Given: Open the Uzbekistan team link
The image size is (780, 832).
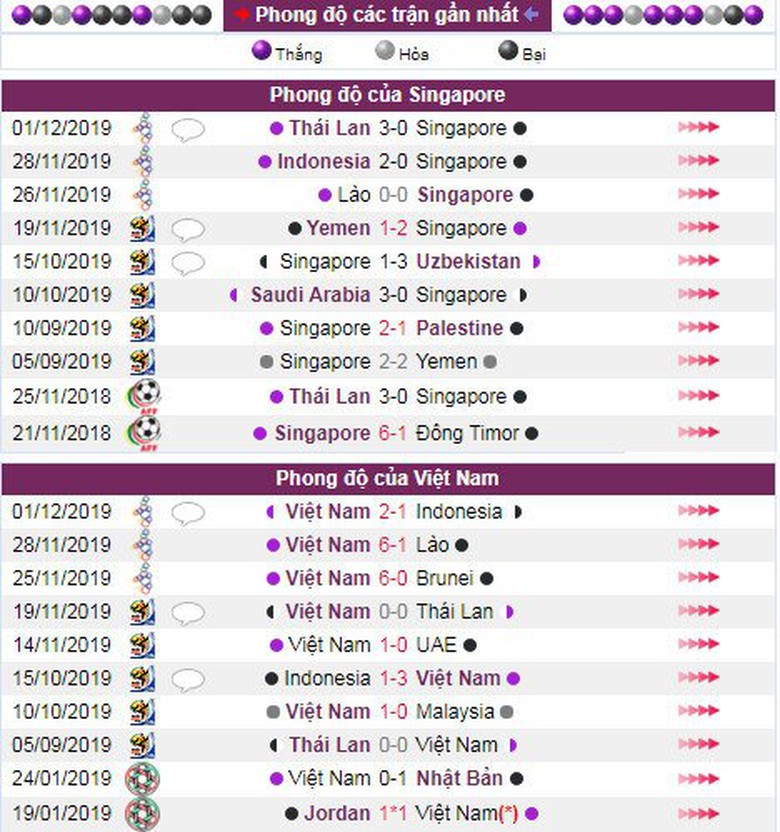Looking at the screenshot, I should coord(468,261).
